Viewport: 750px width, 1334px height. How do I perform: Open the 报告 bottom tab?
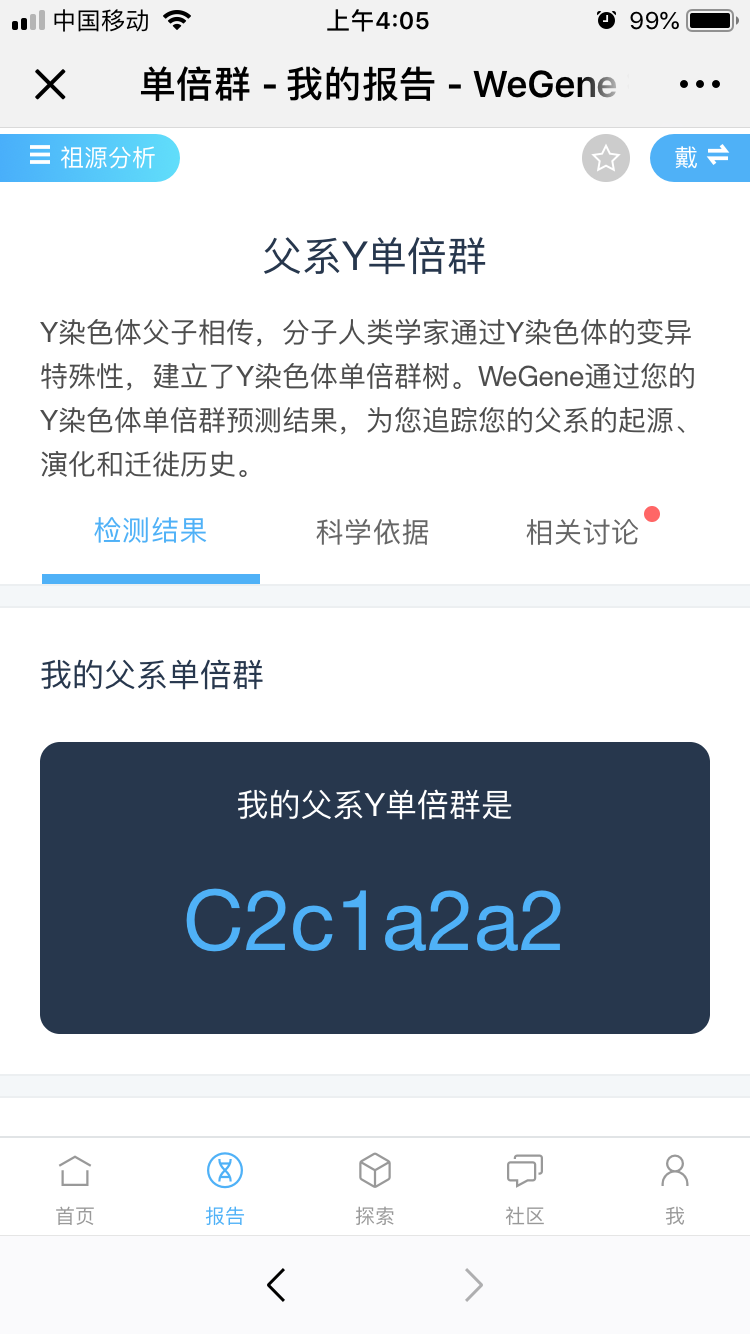click(225, 1189)
